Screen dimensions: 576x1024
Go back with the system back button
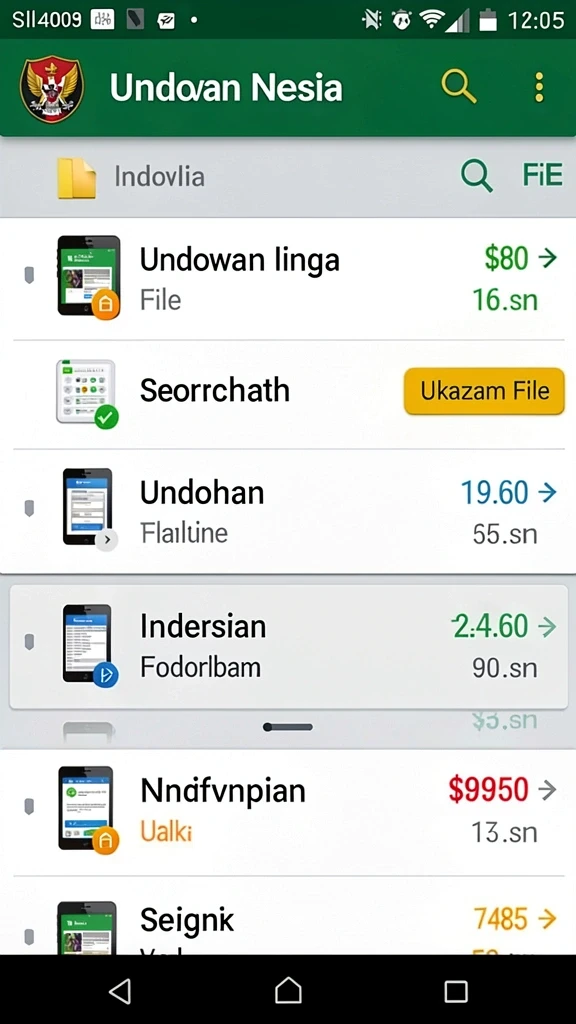pyautogui.click(x=120, y=990)
